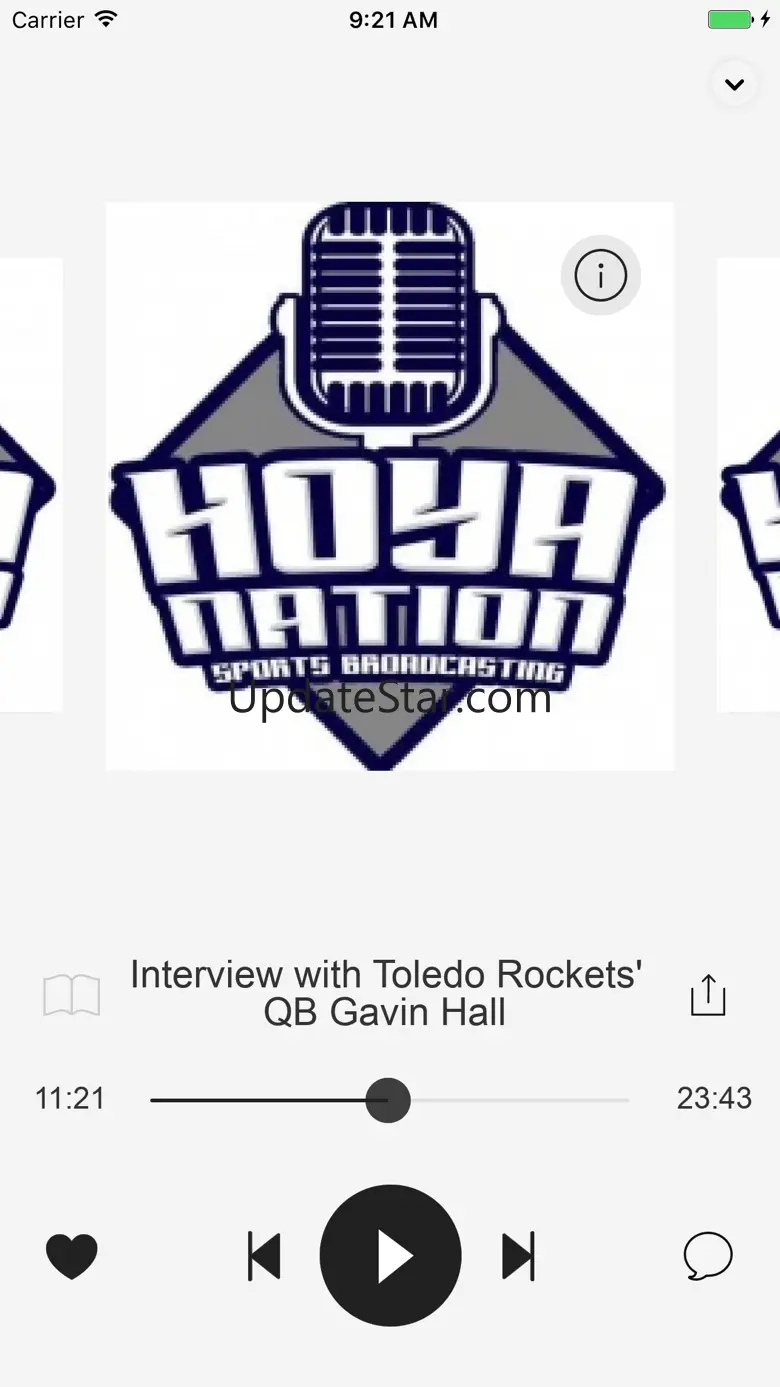This screenshot has width=780, height=1387.
Task: Skip to the next episode
Action: click(x=518, y=1256)
